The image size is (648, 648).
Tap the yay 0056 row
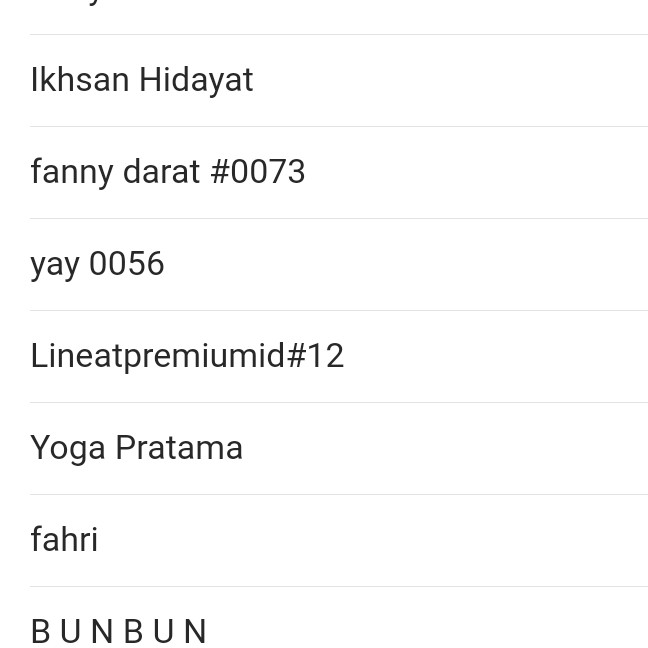[x=97, y=264]
